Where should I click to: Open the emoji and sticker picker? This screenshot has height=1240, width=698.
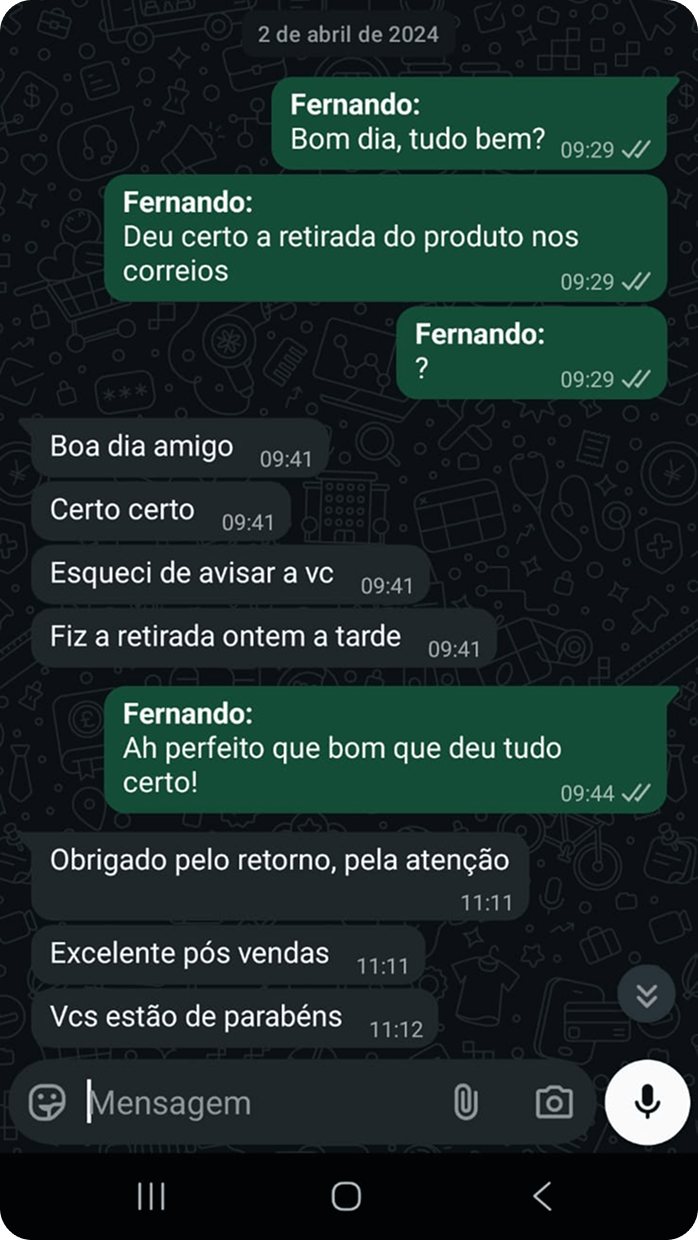tap(47, 1103)
